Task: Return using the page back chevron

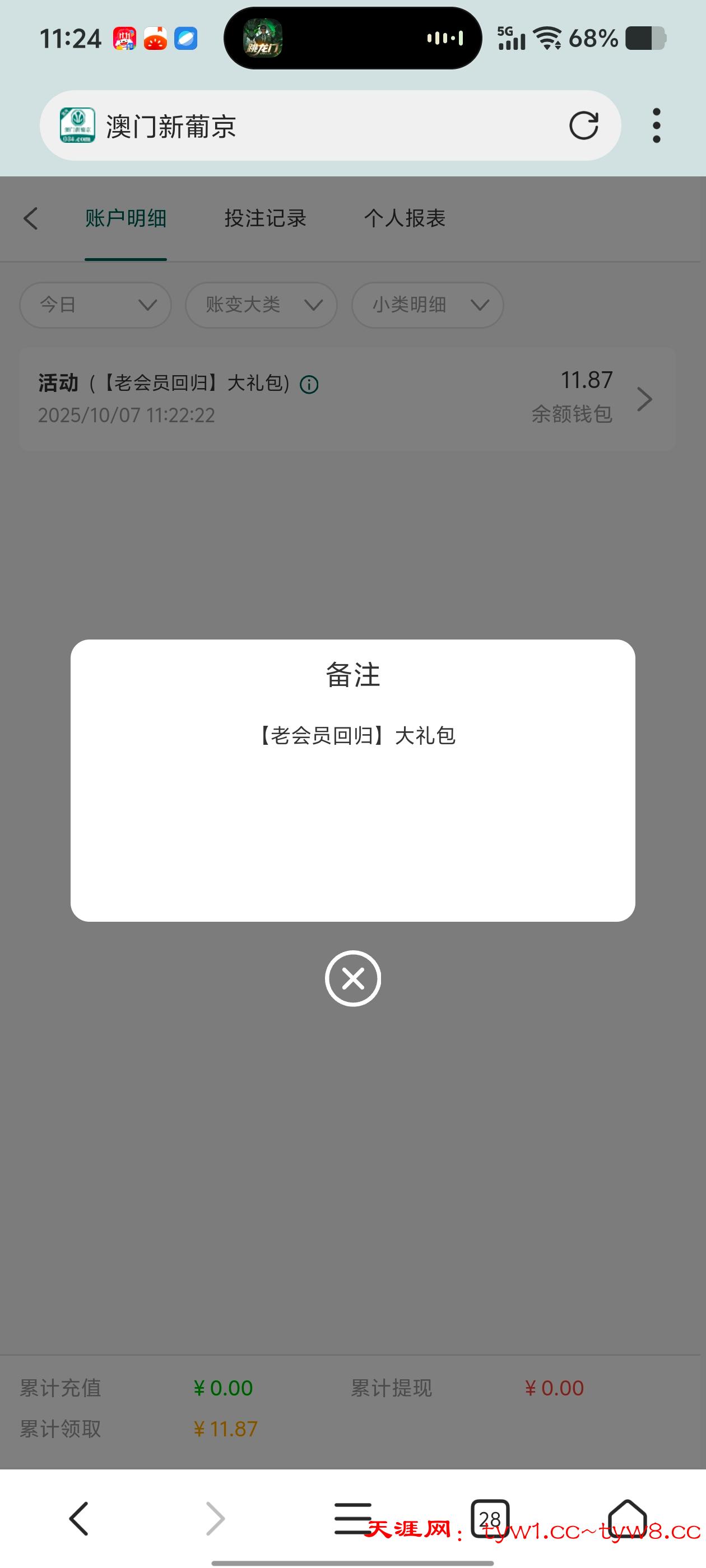Action: (x=30, y=218)
